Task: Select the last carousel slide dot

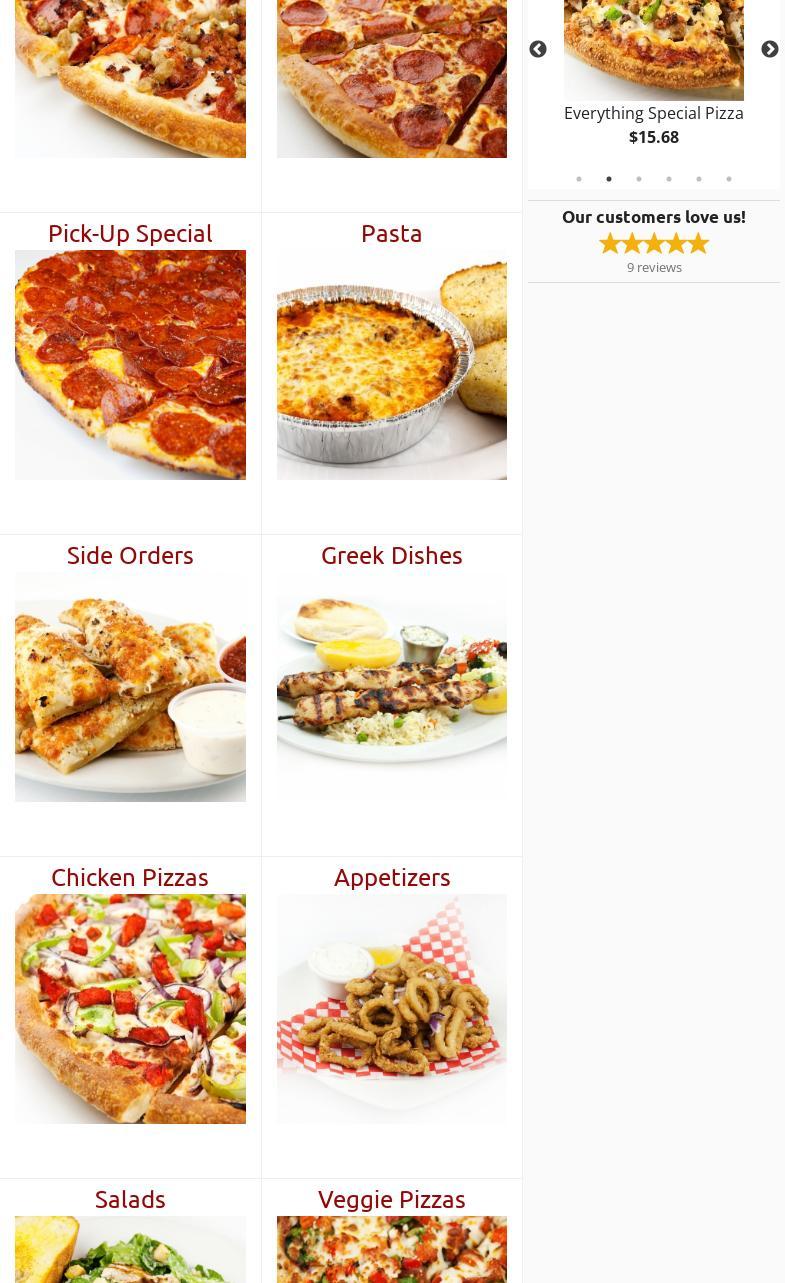Action: 729,179
